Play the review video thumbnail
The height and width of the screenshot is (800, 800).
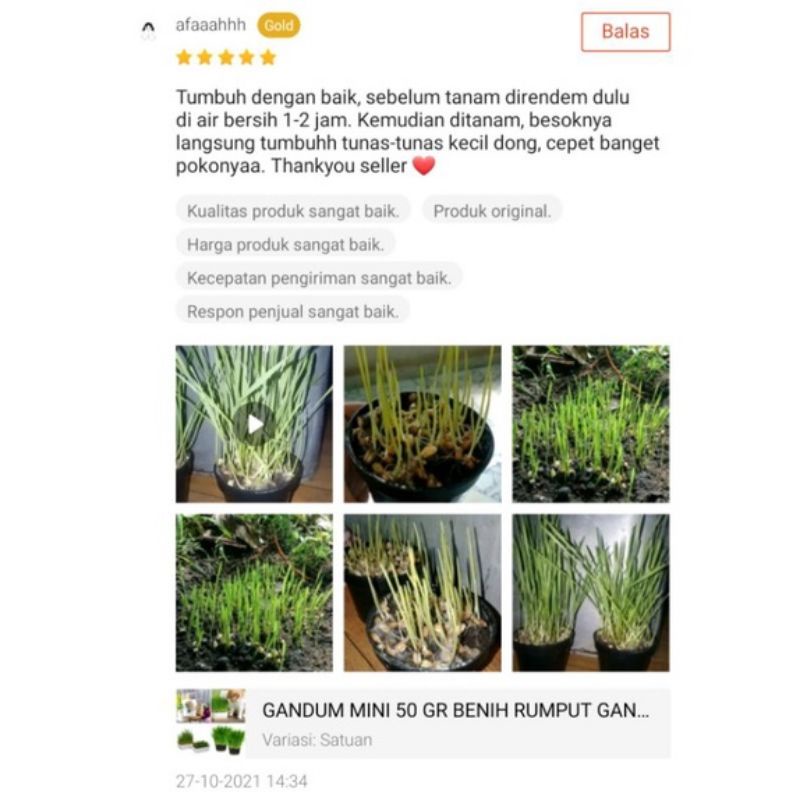254,424
